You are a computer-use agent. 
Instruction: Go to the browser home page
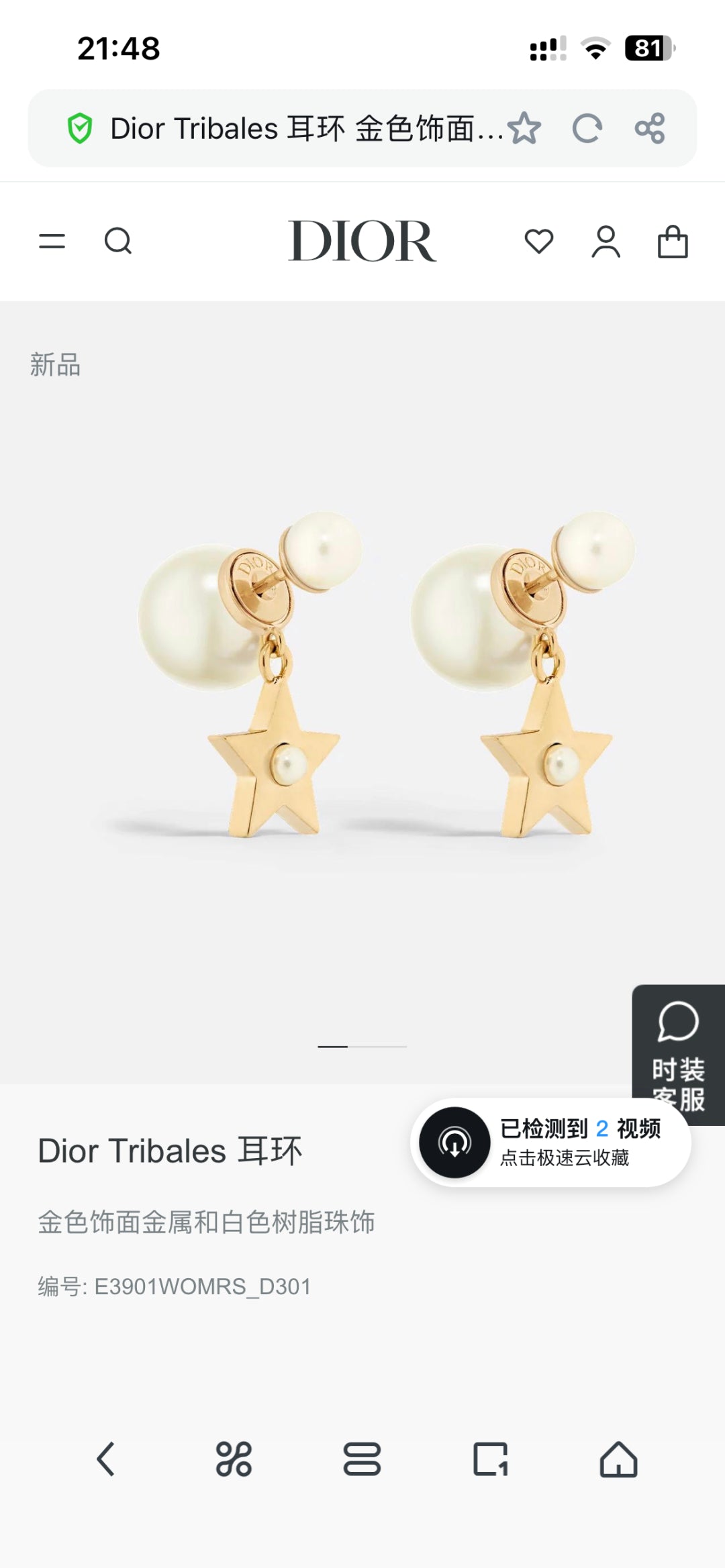(x=618, y=1459)
